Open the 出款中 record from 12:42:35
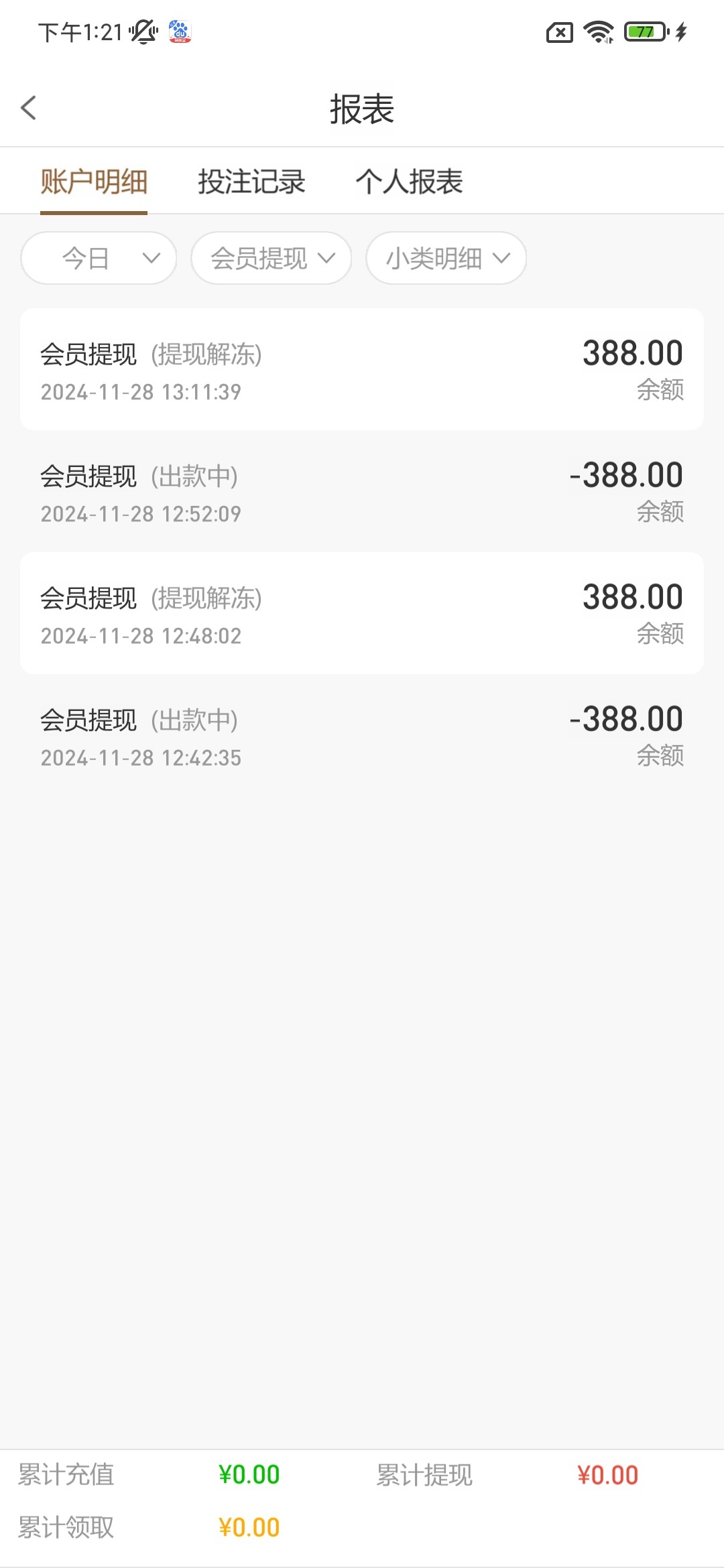 (362, 735)
